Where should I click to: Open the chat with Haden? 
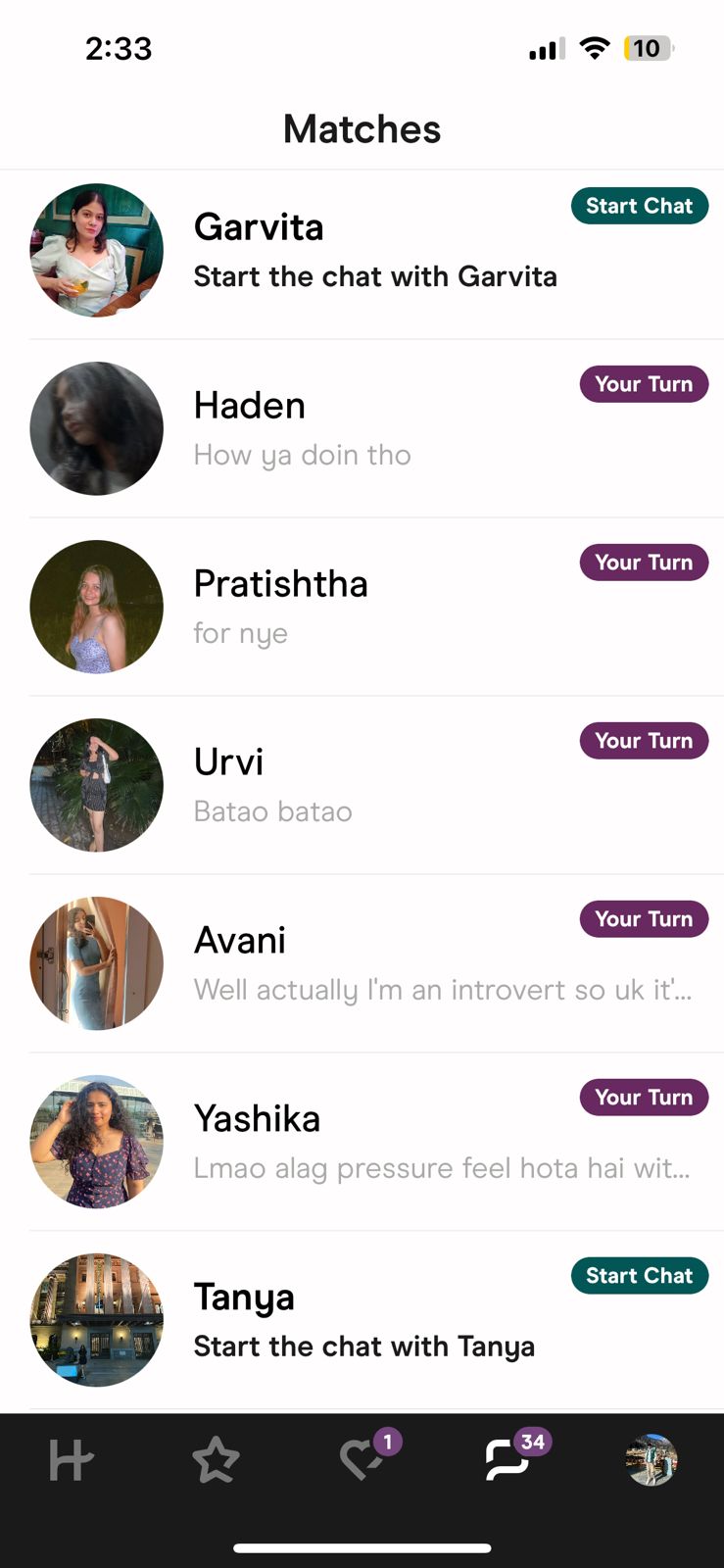click(x=362, y=428)
